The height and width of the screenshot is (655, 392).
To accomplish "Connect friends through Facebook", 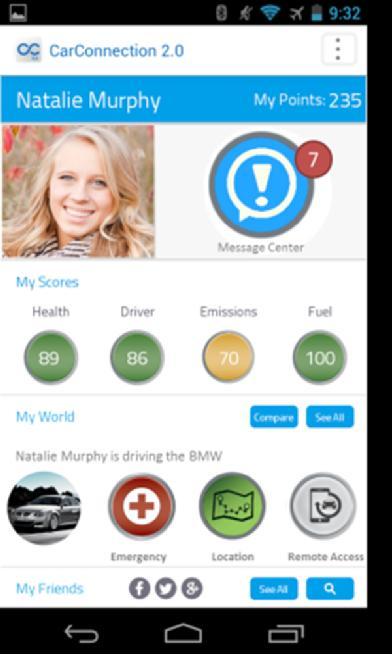I will tap(140, 588).
